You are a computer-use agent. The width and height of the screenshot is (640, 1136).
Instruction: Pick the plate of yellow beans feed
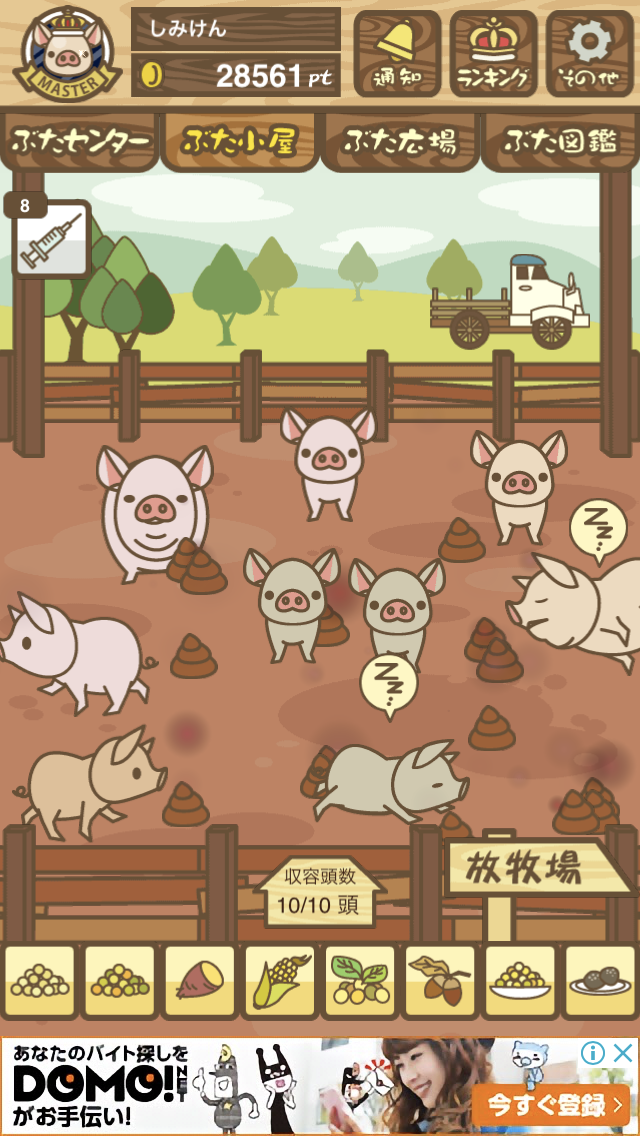pyautogui.click(x=520, y=980)
